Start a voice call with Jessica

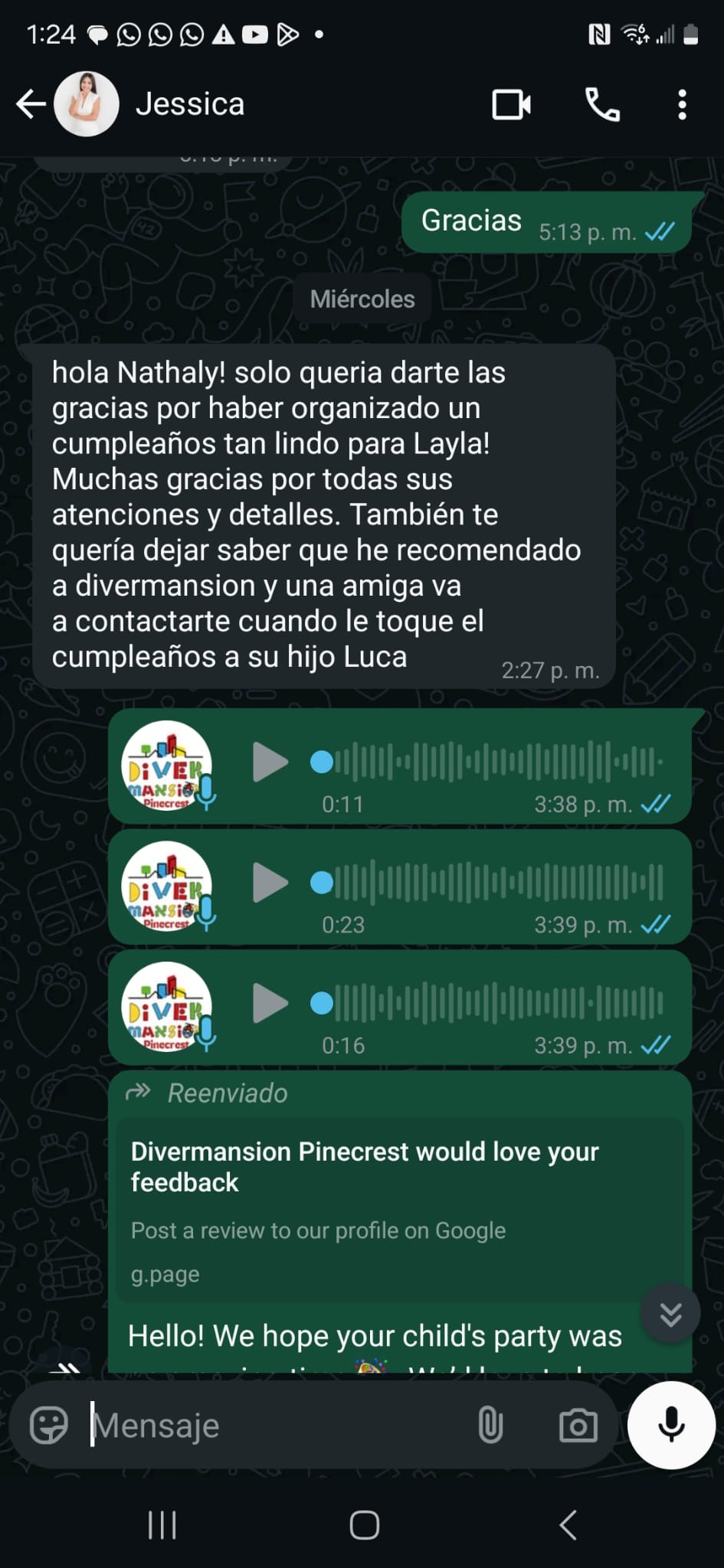tap(603, 105)
